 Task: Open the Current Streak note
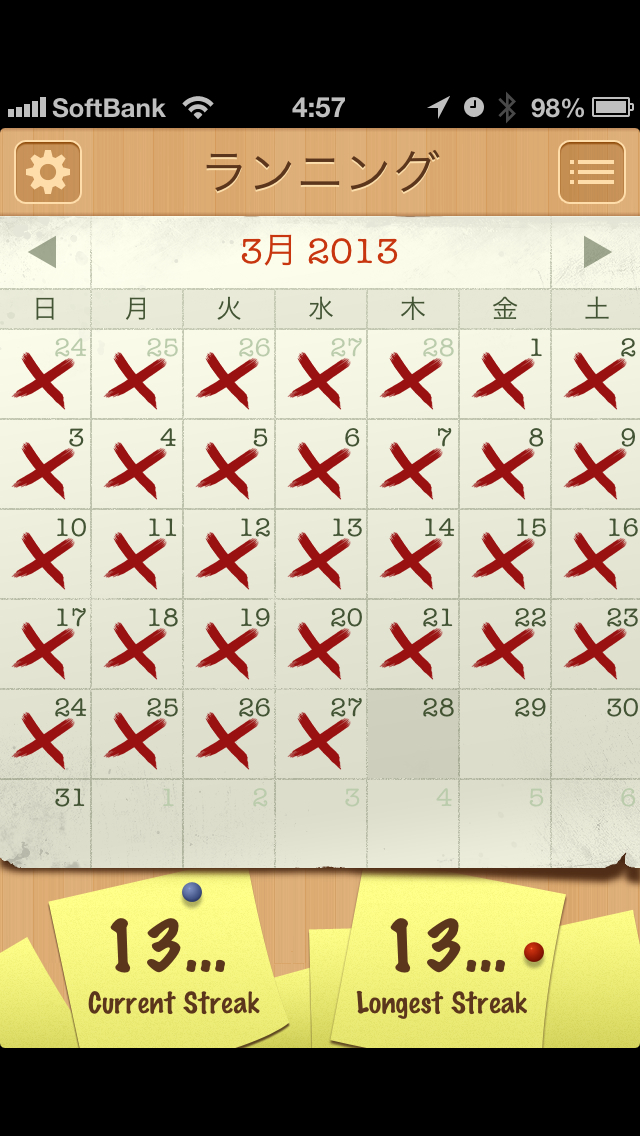click(x=172, y=965)
